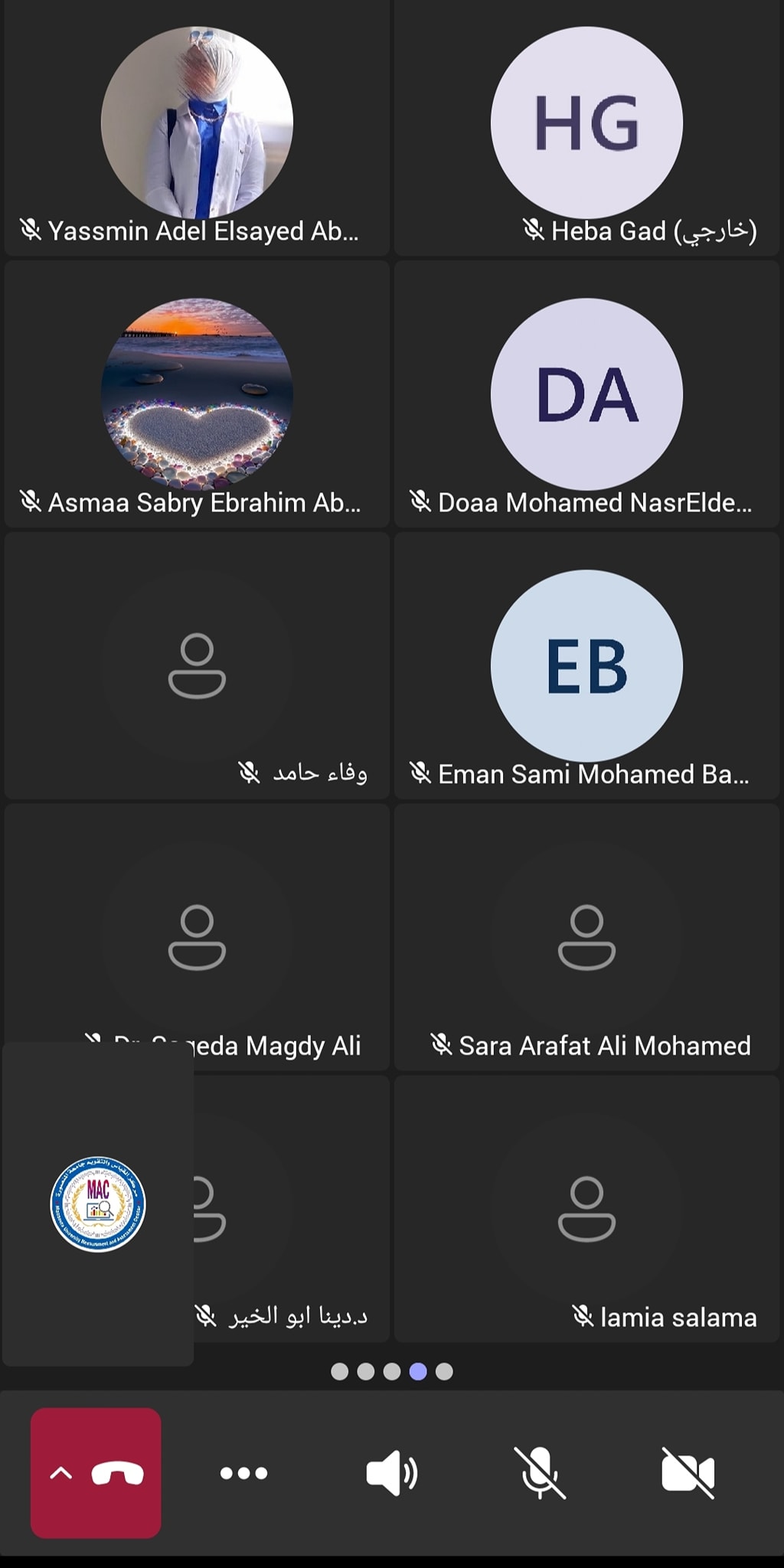Open Sara Arafat Ali Mohamed's tile
This screenshot has height=1568, width=784.
point(586,937)
